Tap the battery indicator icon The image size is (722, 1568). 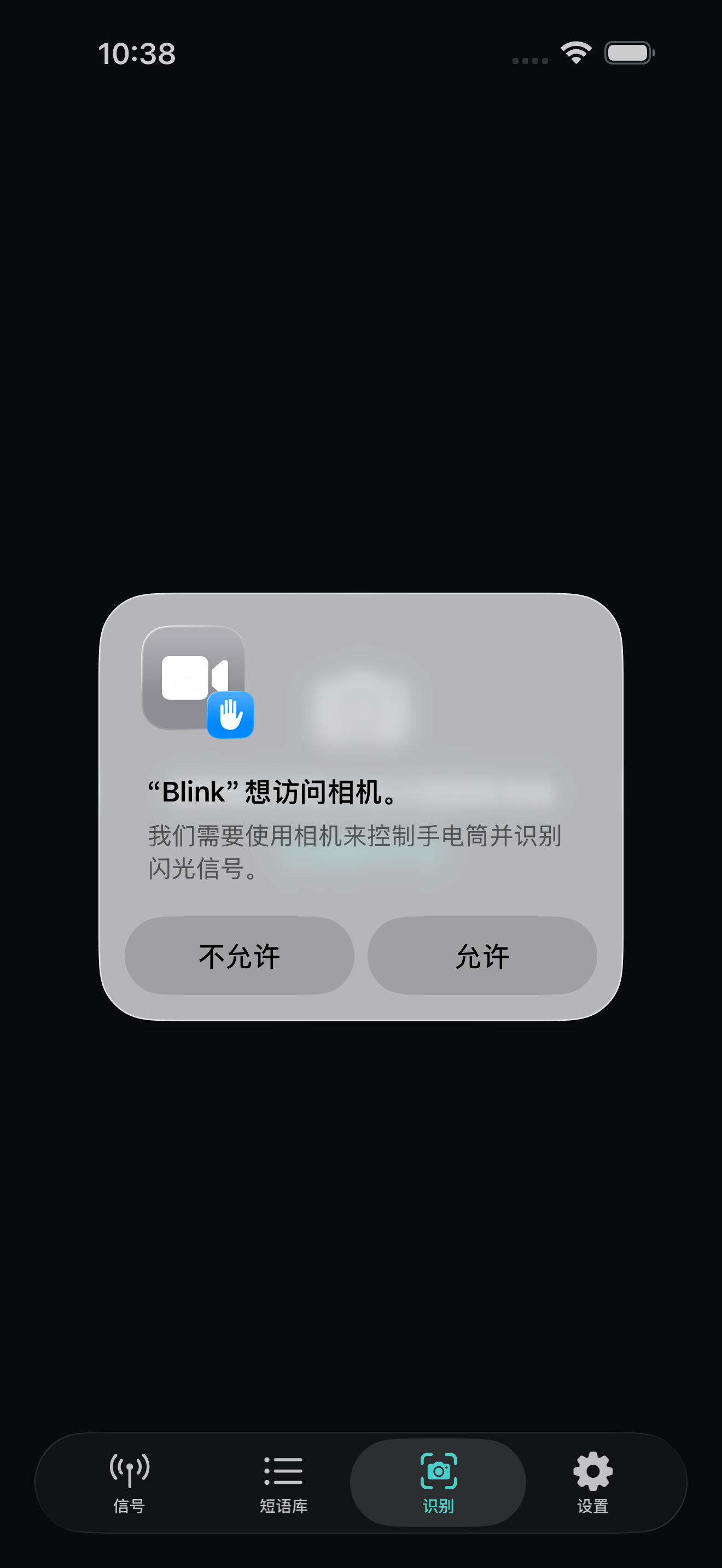coord(627,54)
